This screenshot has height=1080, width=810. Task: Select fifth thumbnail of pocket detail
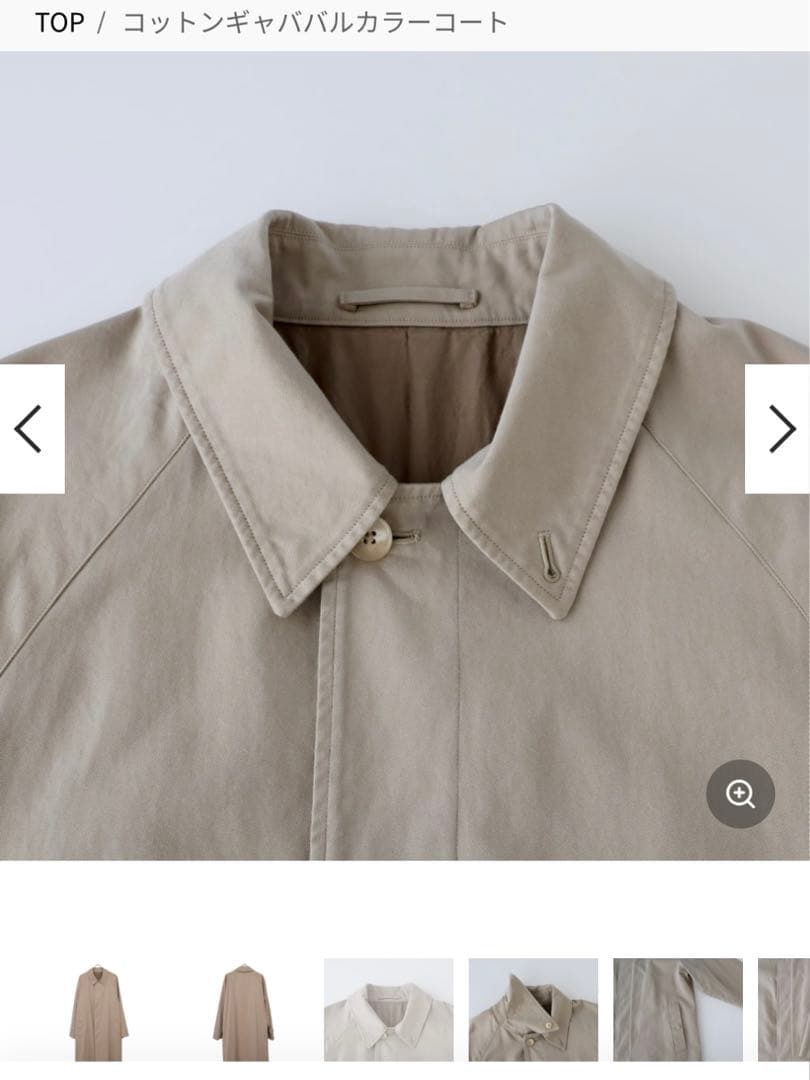pos(677,1010)
